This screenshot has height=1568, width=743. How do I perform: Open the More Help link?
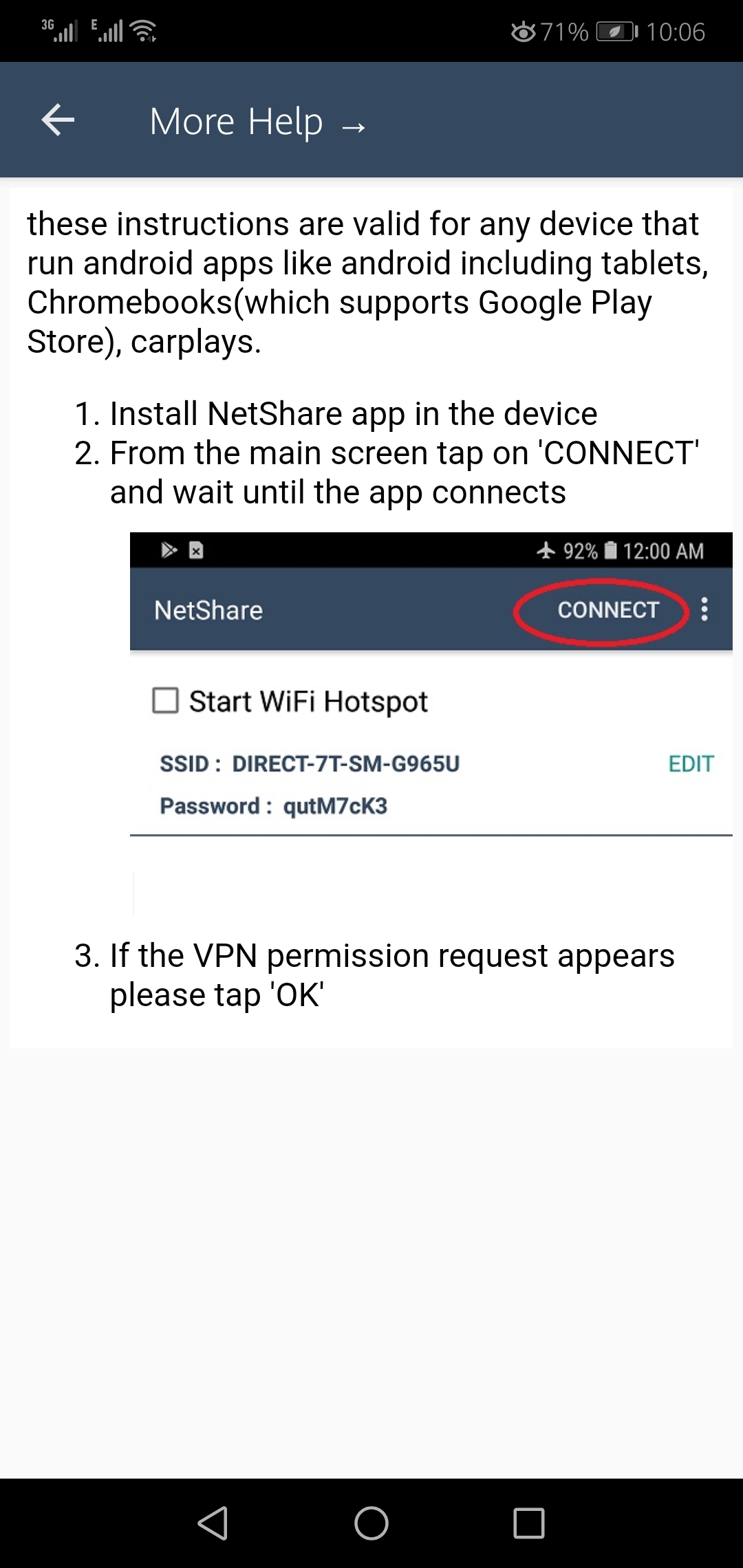[x=258, y=122]
